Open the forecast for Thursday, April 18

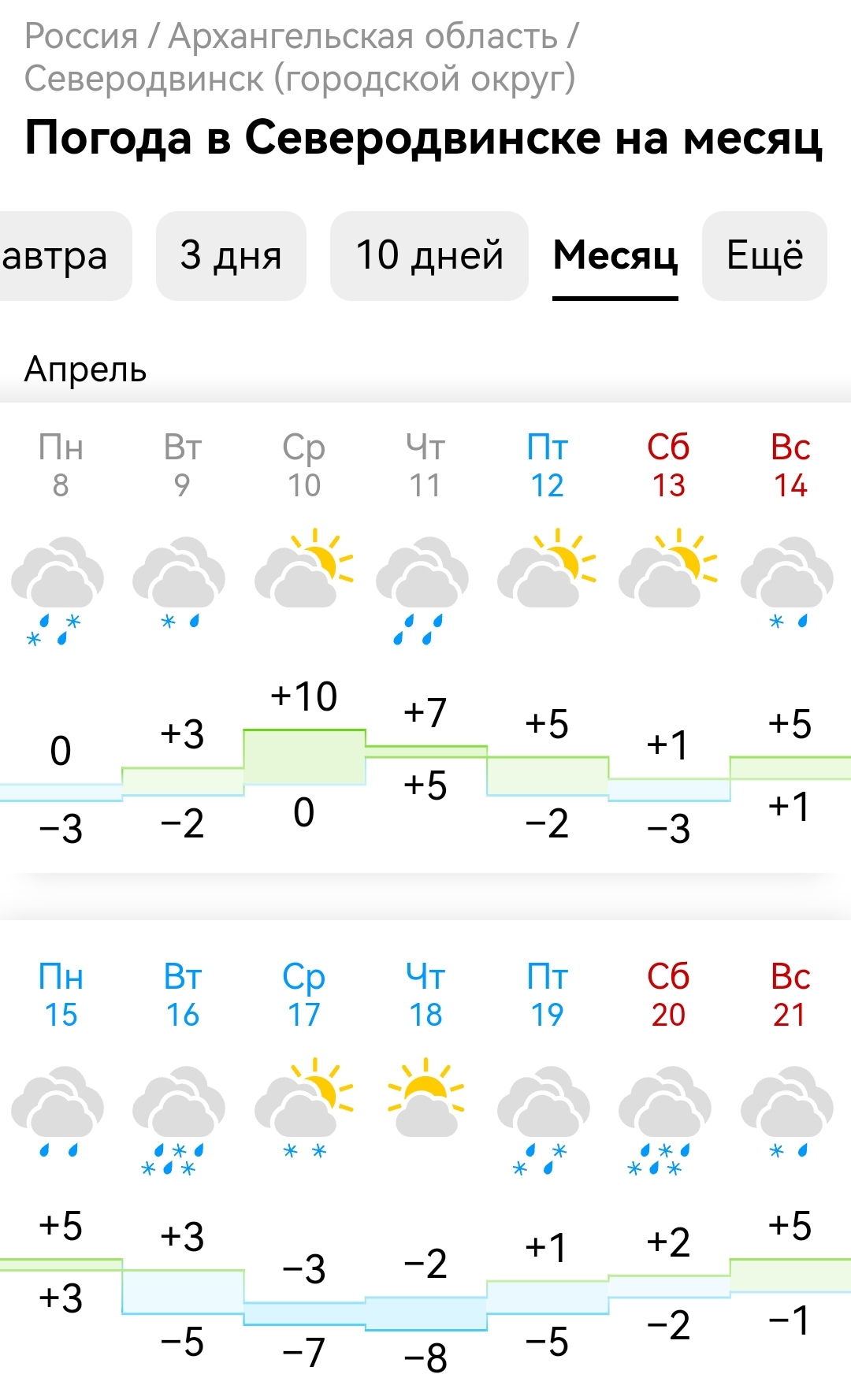point(425,1160)
